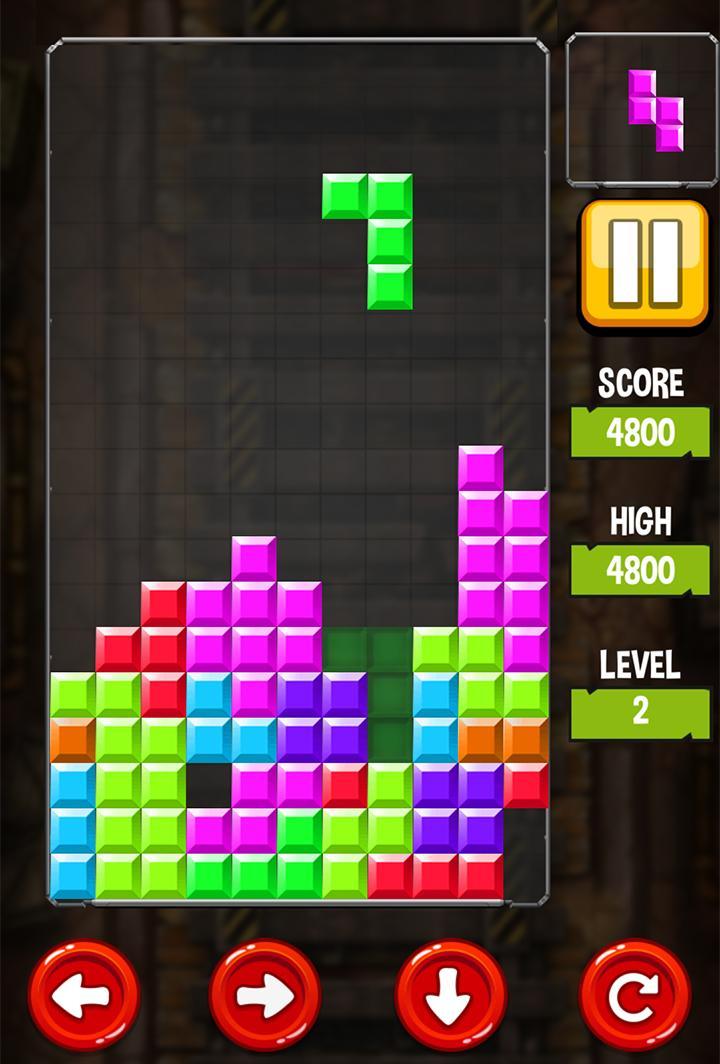Move the falling piece right
This screenshot has width=720, height=1064.
click(x=265, y=995)
